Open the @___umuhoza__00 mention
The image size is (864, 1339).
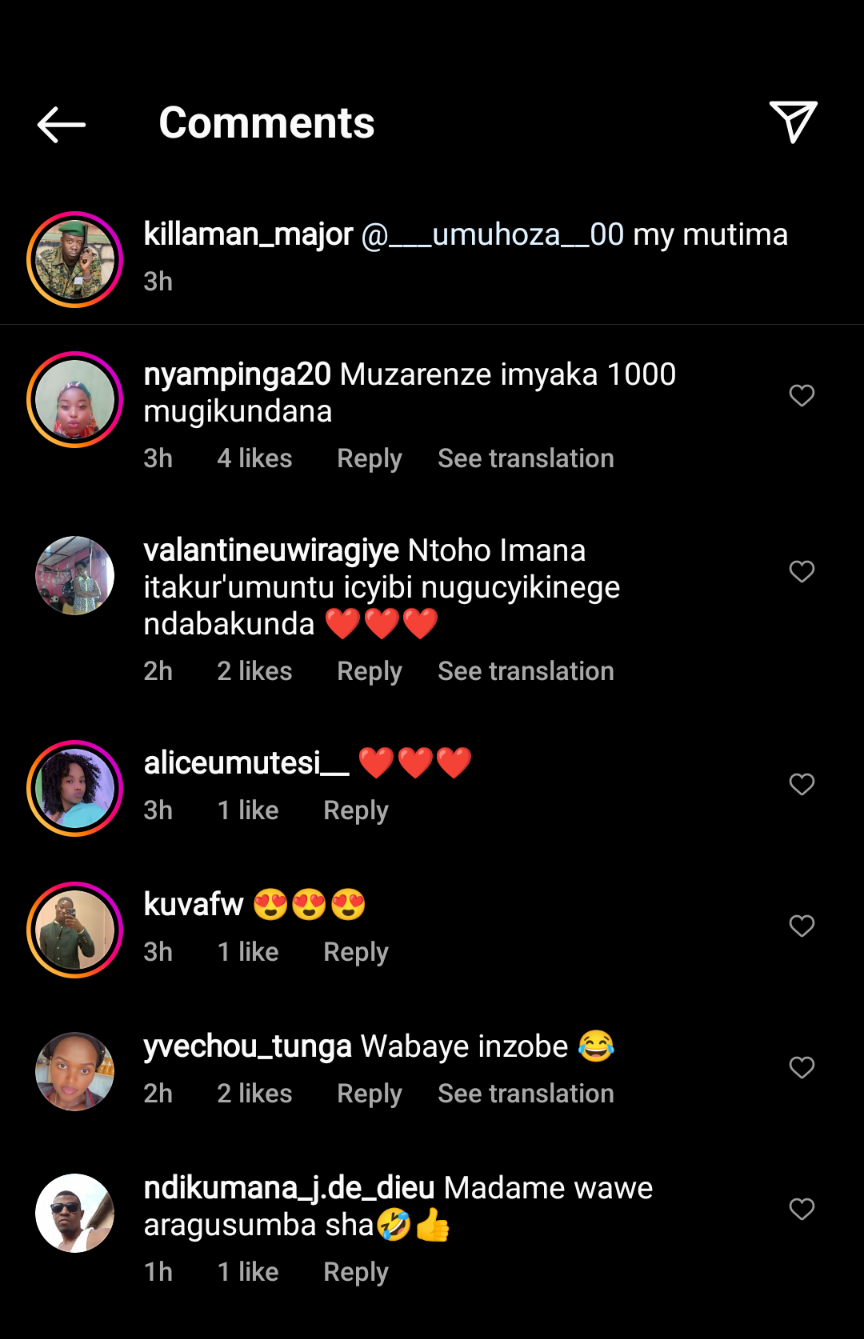(492, 235)
